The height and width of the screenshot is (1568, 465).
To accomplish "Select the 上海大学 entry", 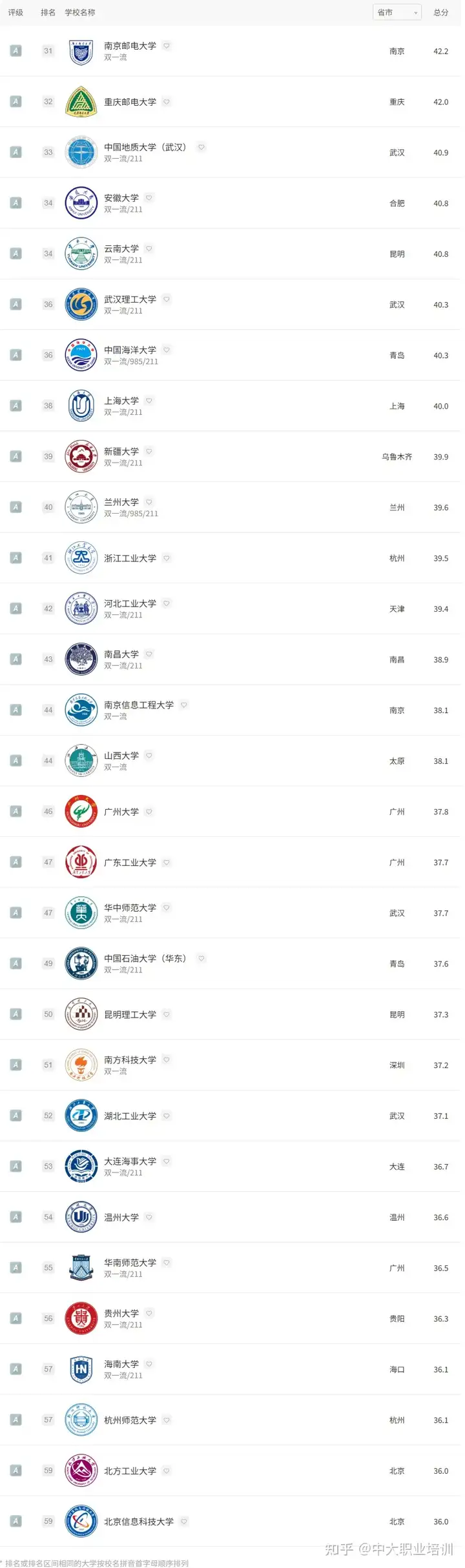I will click(121, 401).
